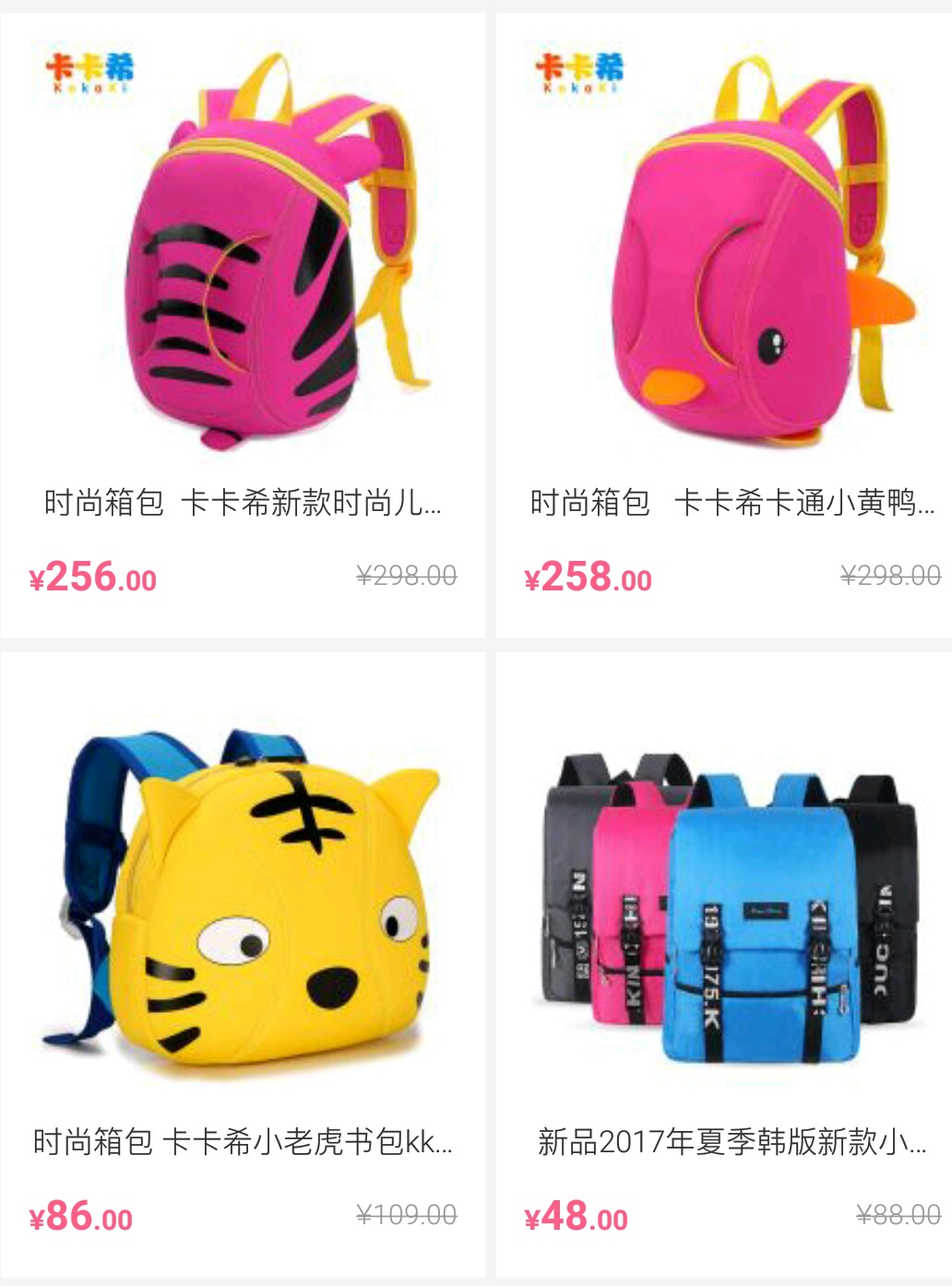Screen dimensions: 952x1286
Task: Open the 2017年夏季韩版 backpack priced ¥48.00
Action: coord(724,965)
